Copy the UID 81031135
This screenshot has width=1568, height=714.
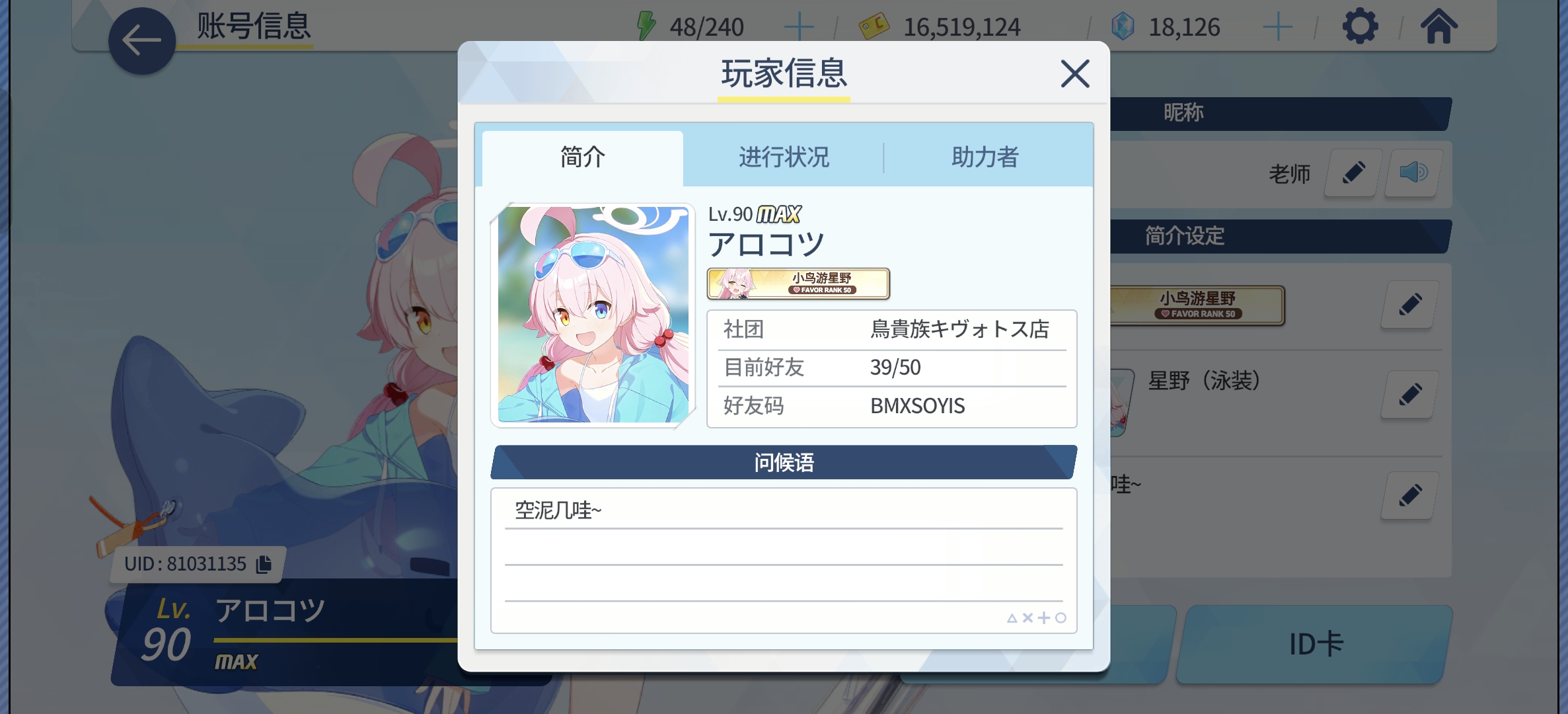pyautogui.click(x=264, y=564)
